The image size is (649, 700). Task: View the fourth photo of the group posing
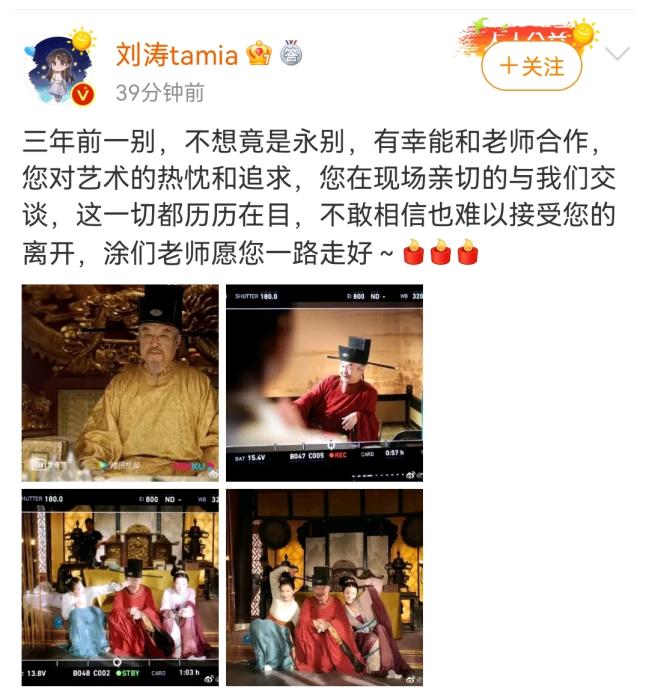pyautogui.click(x=324, y=587)
